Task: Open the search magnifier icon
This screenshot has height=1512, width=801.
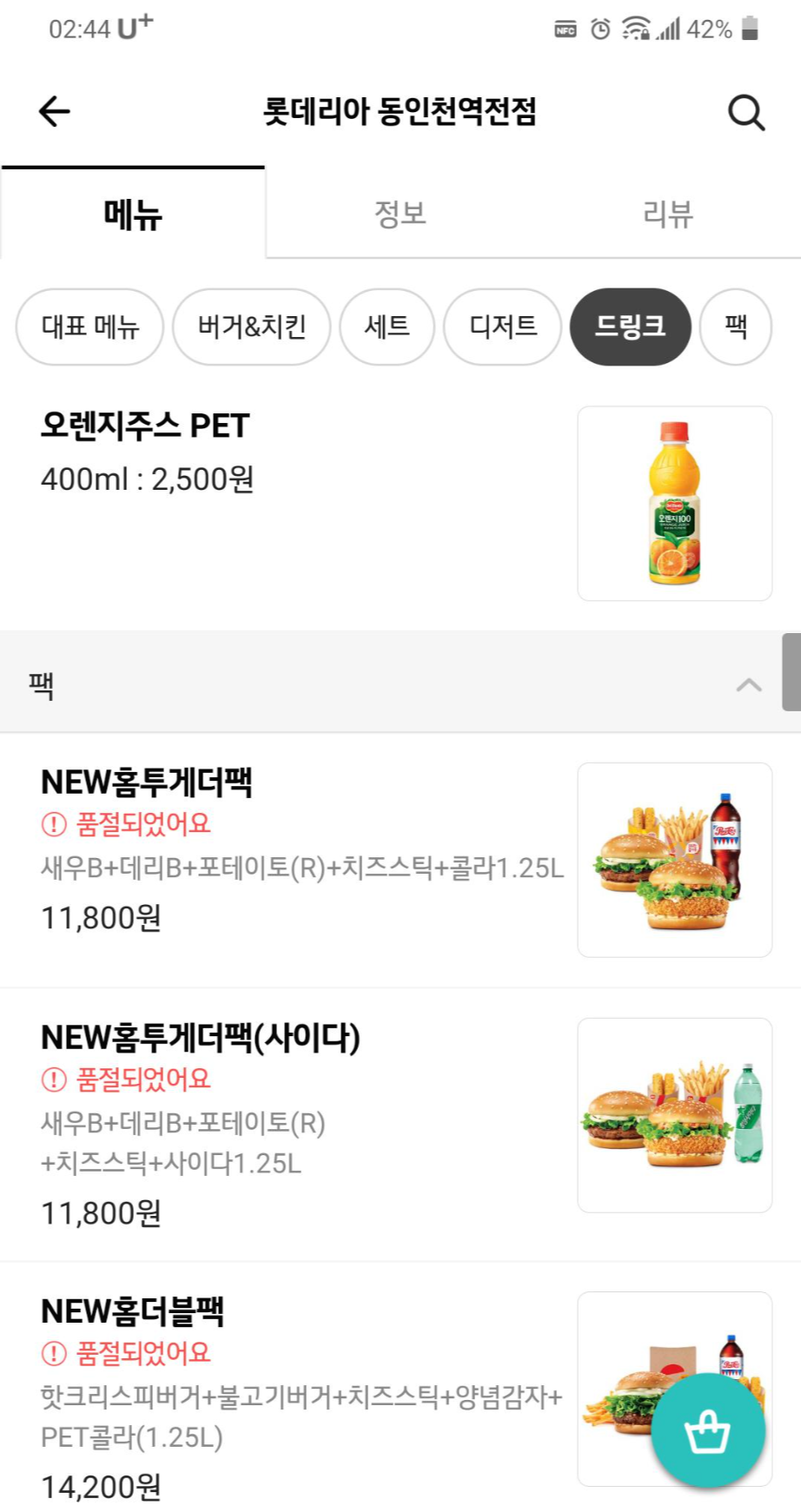Action: (745, 112)
